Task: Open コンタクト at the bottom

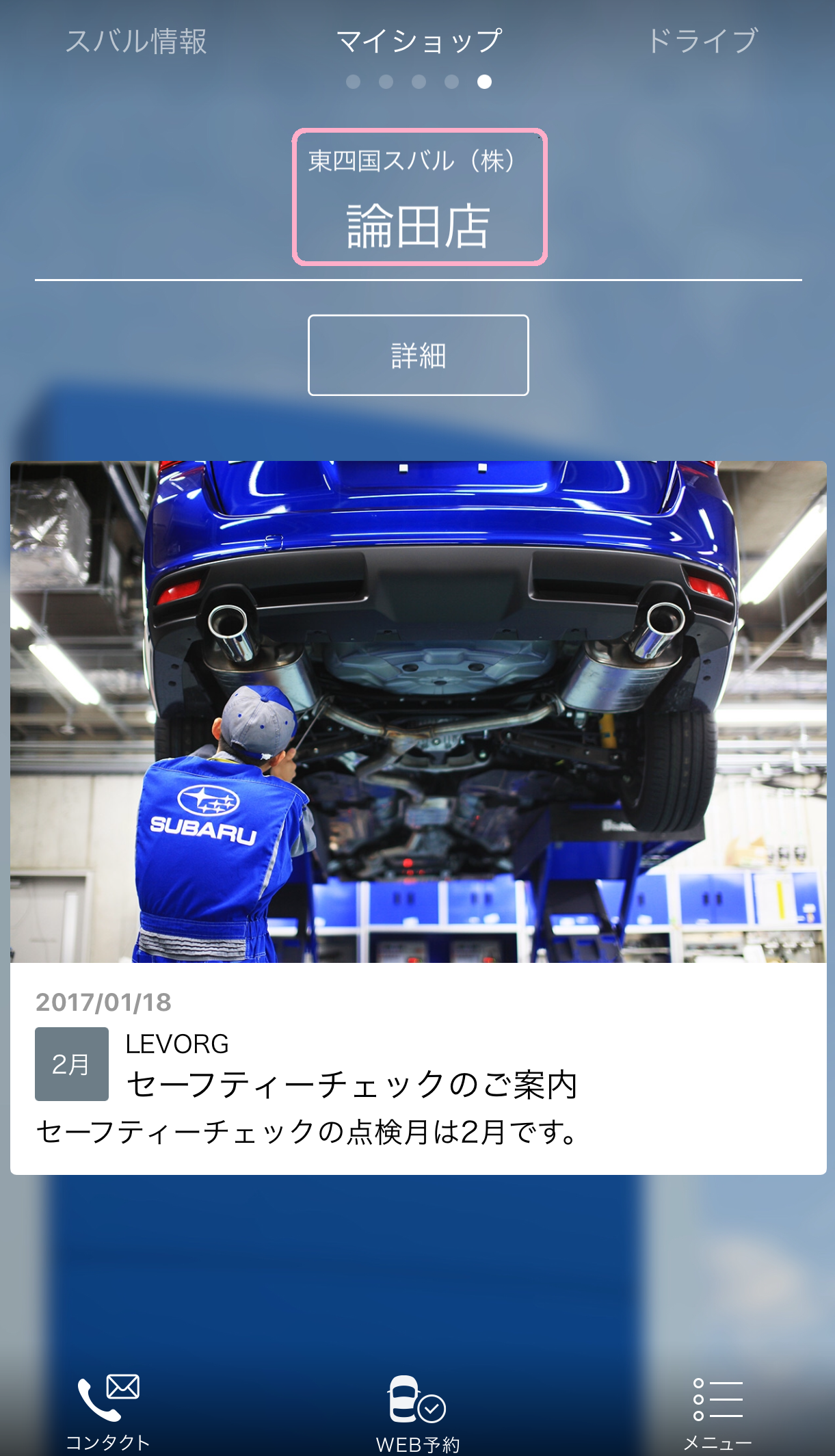Action: 108,1412
